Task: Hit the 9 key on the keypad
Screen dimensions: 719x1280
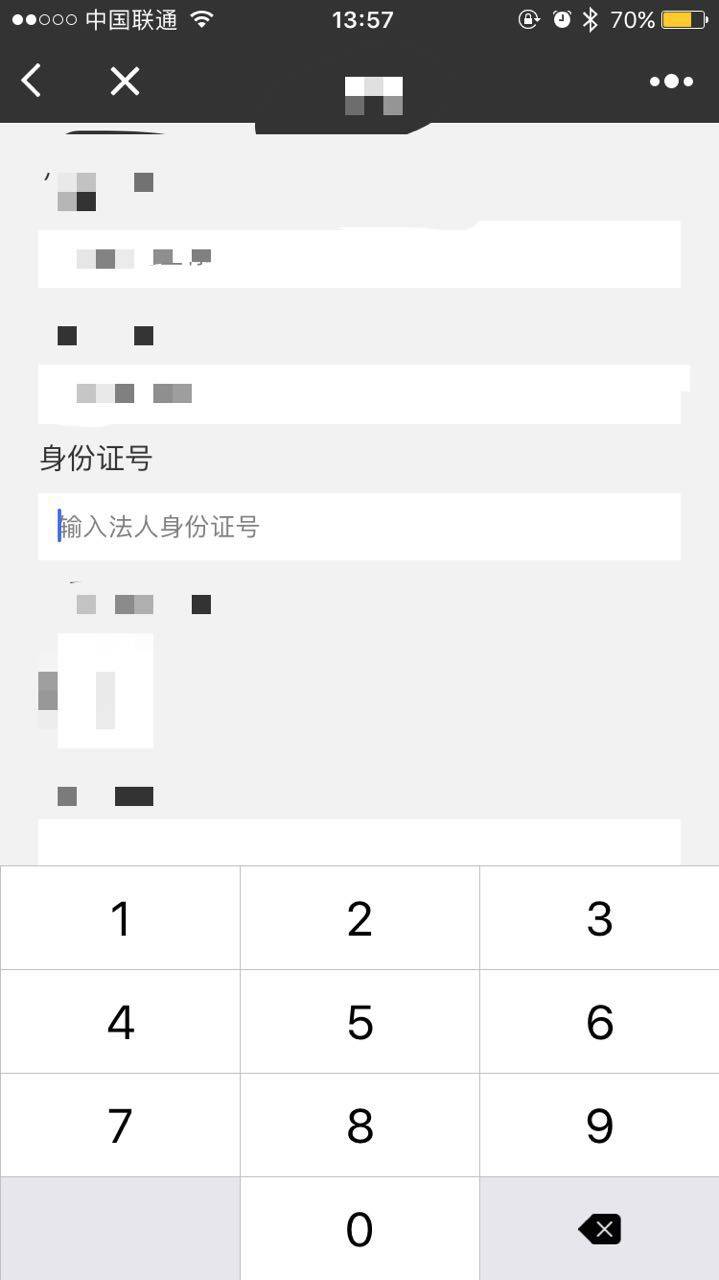Action: coord(600,1126)
